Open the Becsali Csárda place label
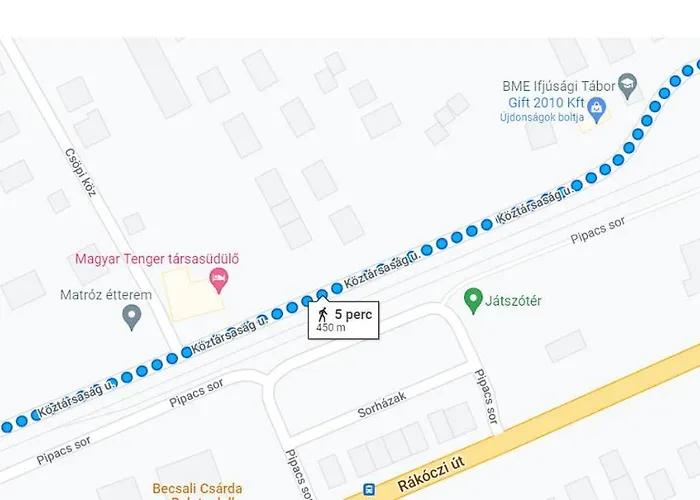Viewport: 700px width, 500px height. pyautogui.click(x=197, y=489)
